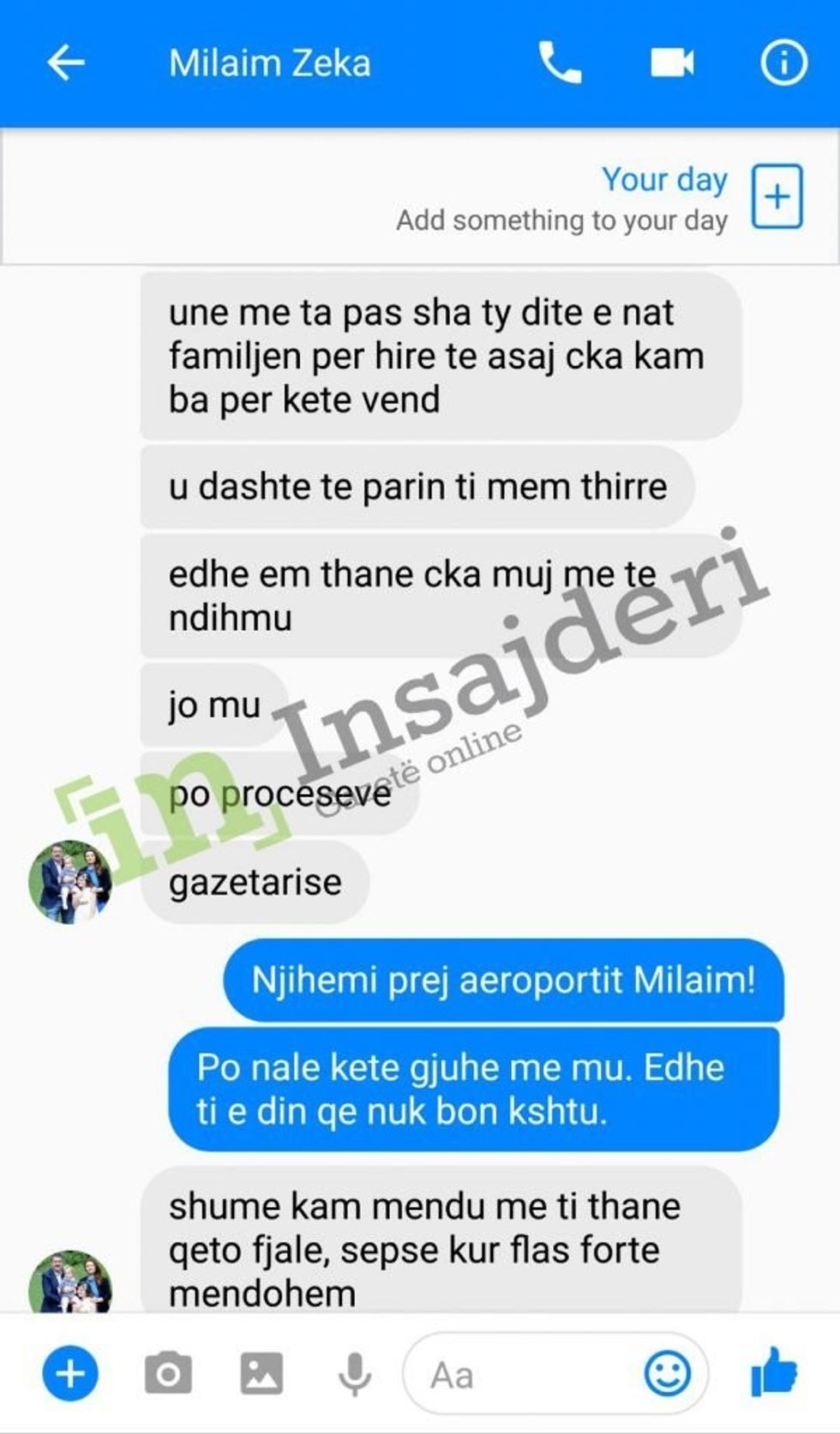The width and height of the screenshot is (840, 1434).
Task: Add something to your day
Action: point(777,197)
